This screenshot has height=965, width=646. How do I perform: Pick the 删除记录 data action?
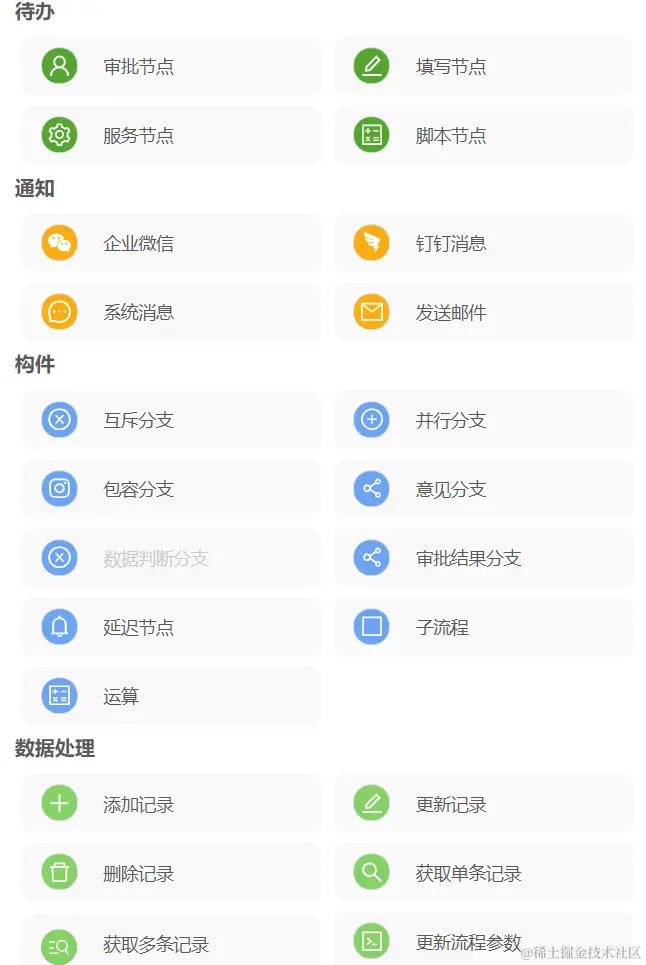click(x=170, y=873)
